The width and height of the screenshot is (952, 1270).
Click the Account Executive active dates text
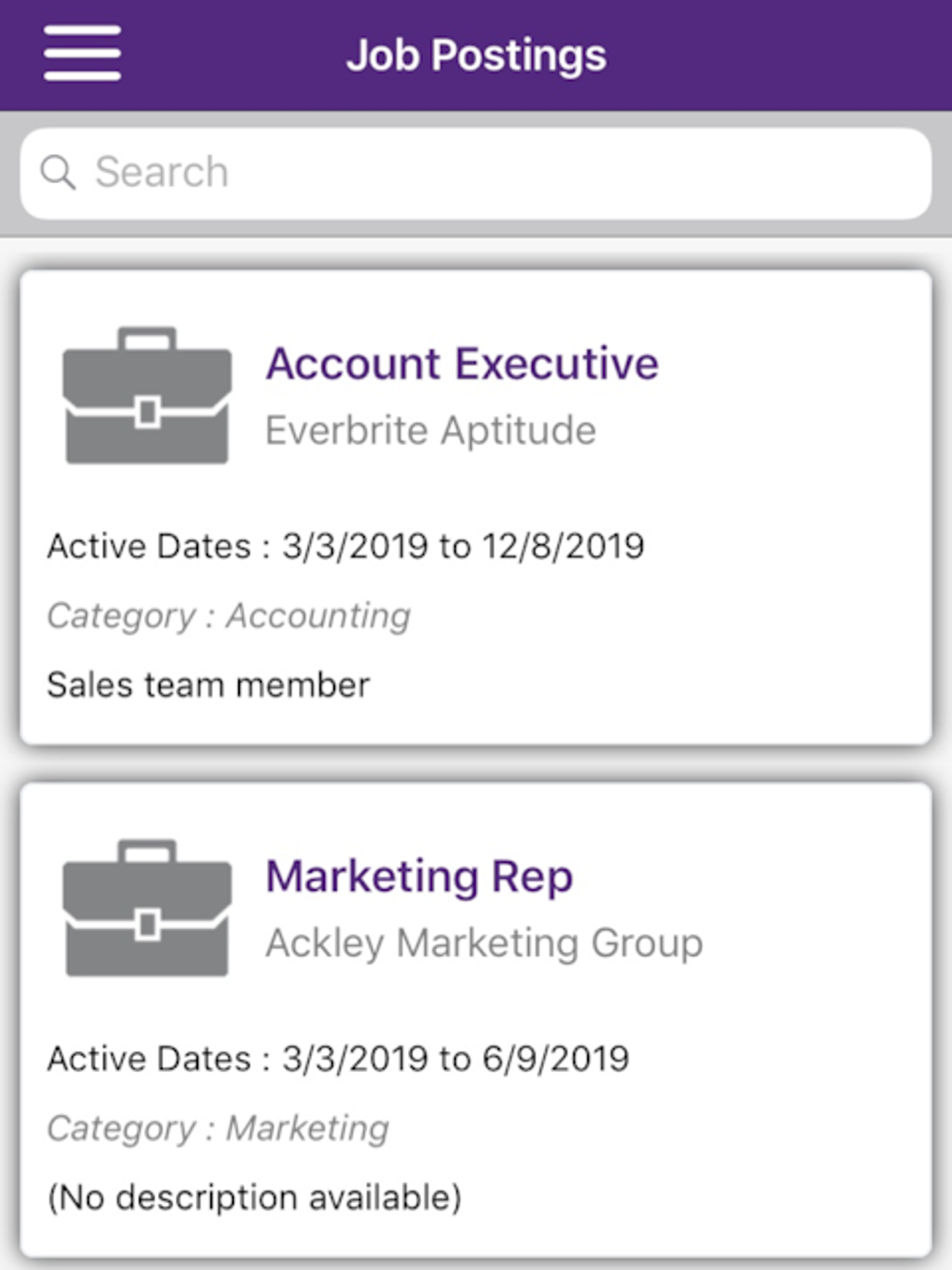pos(346,545)
